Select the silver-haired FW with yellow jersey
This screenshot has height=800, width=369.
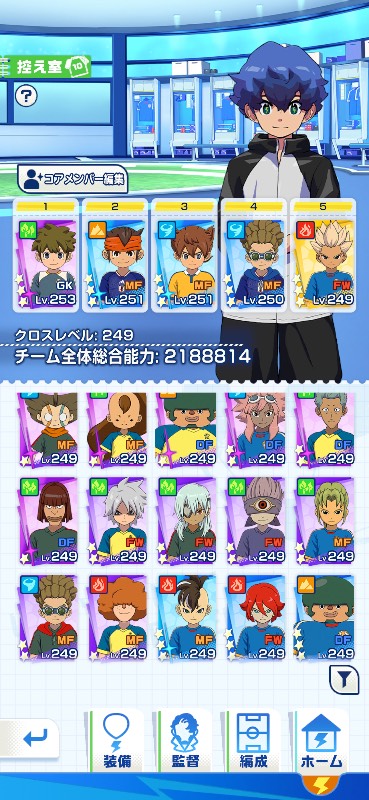tap(117, 520)
